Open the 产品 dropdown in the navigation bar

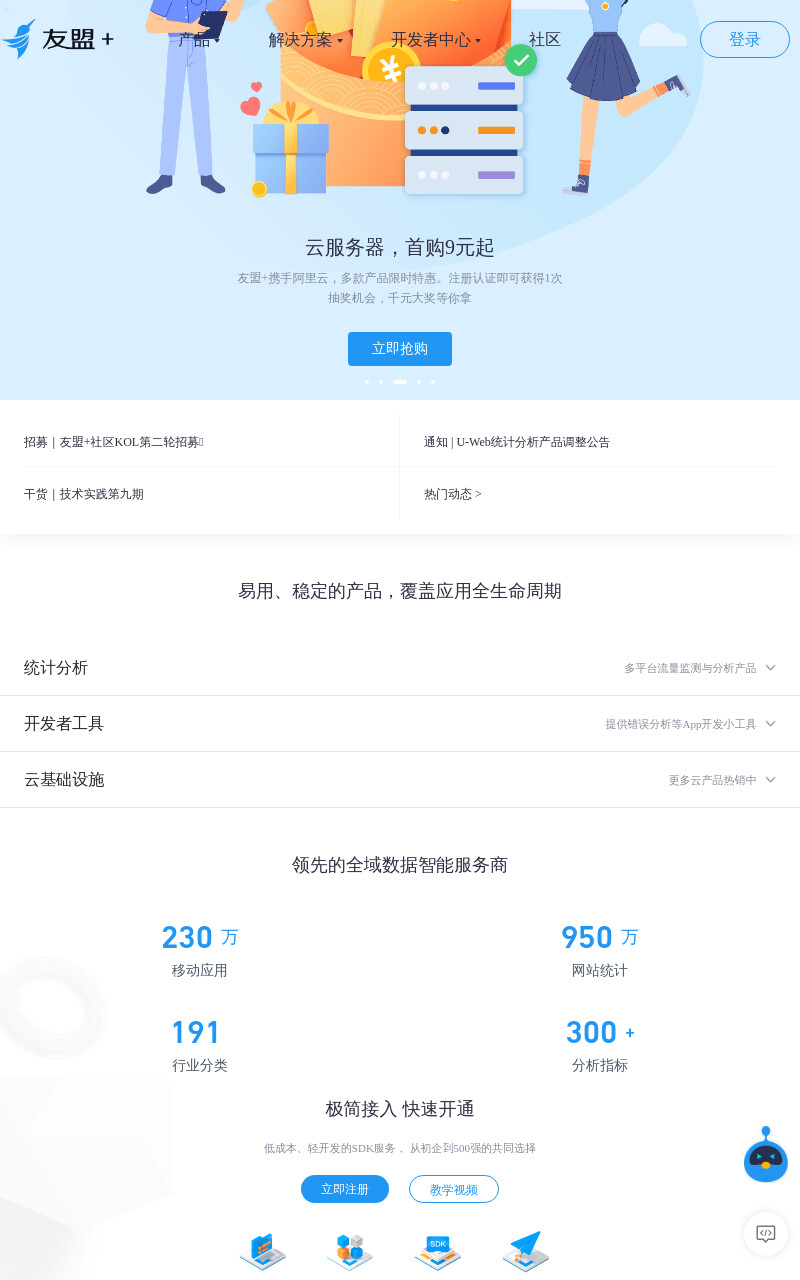click(x=198, y=40)
